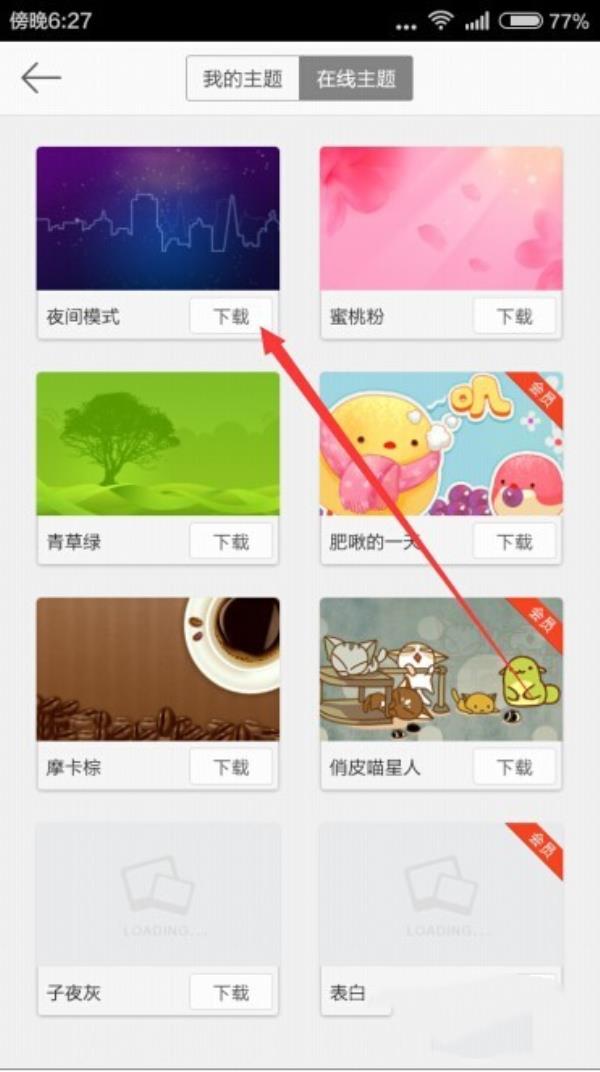
Task: Open the 子夜灰 theme card
Action: coord(158,895)
